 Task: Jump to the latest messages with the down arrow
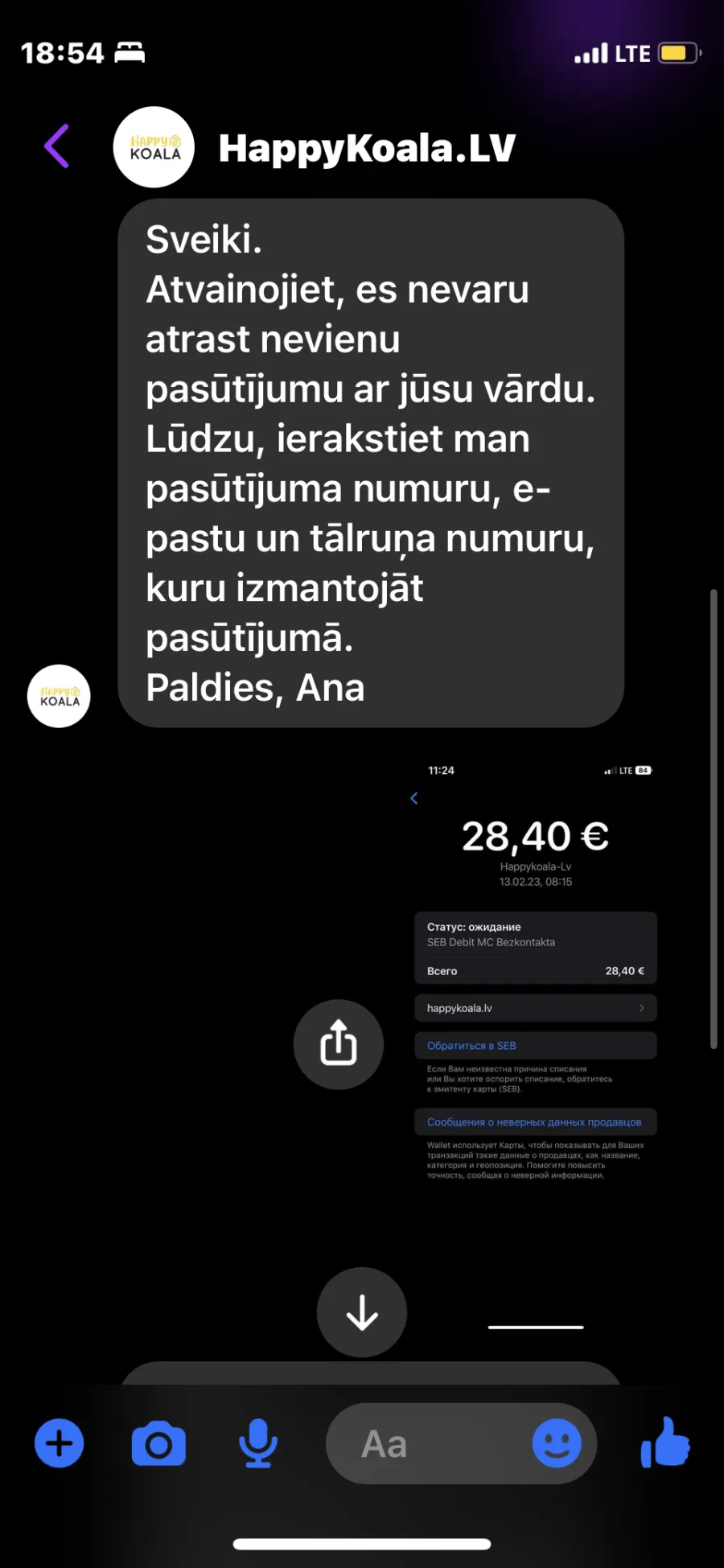(362, 1312)
